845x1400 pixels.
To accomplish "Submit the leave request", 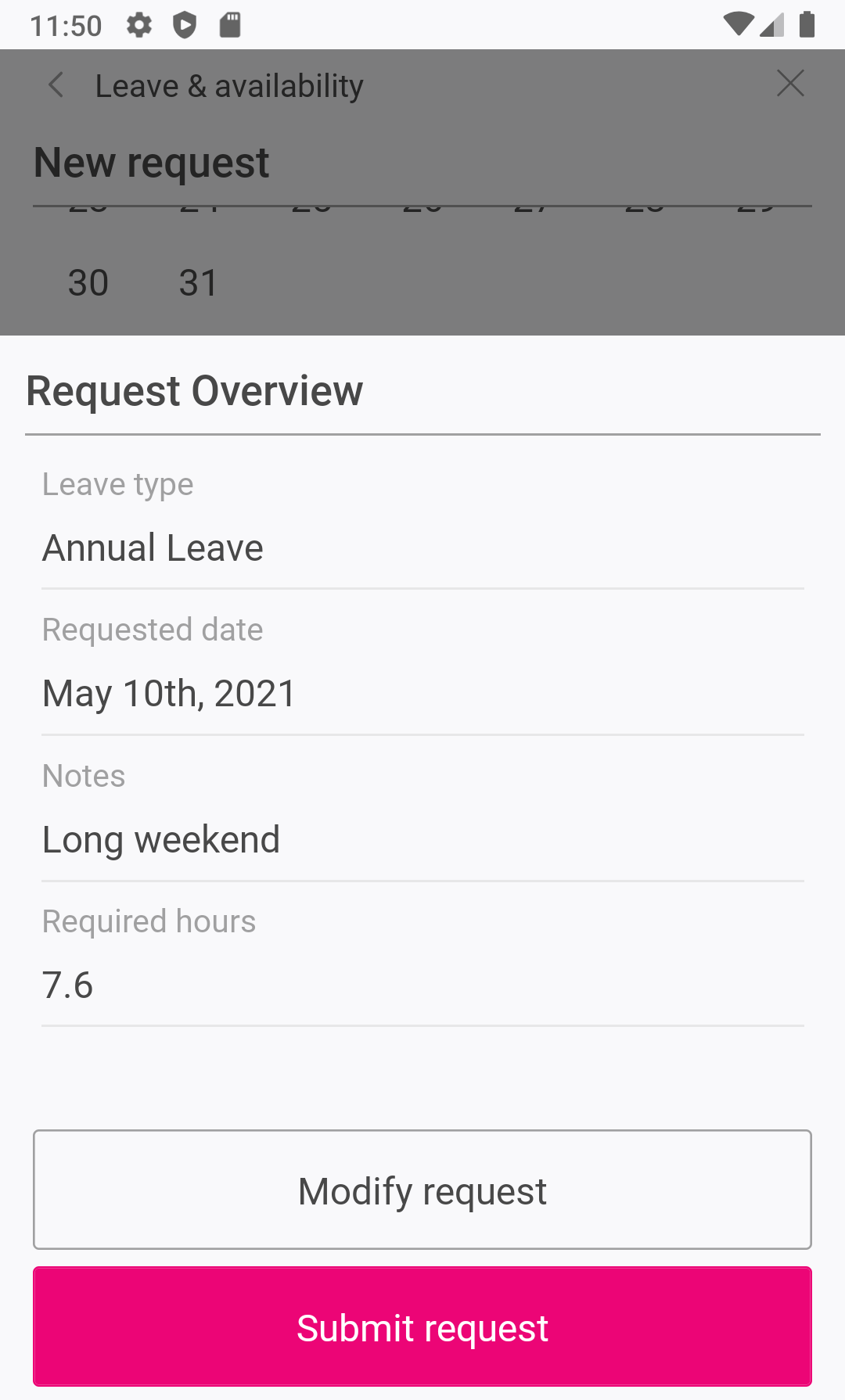I will [x=422, y=1327].
